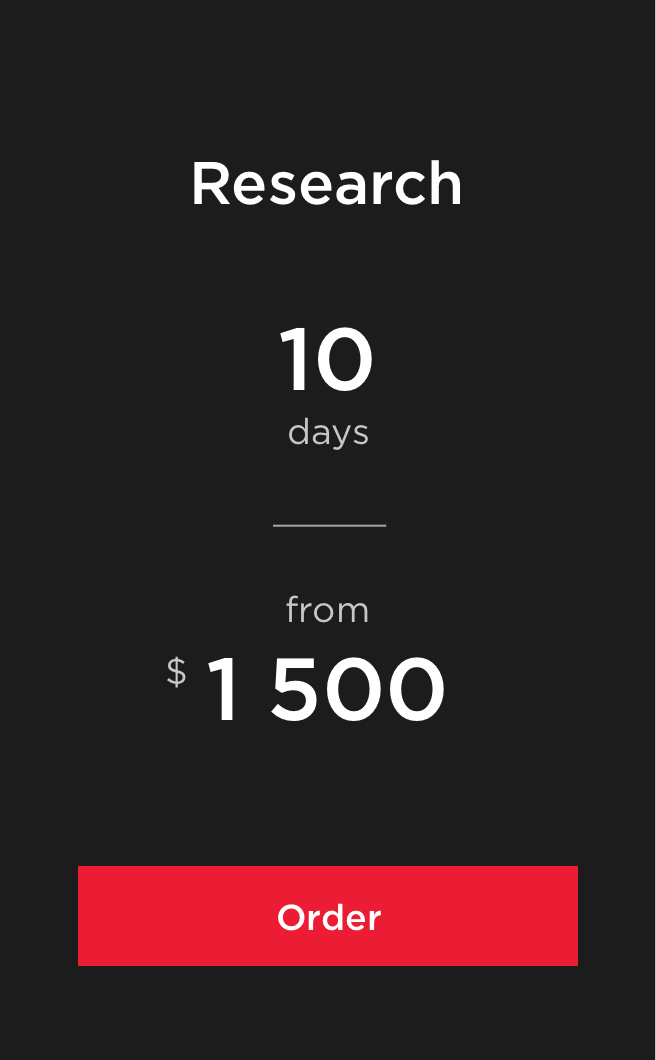Screen dimensions: 656x1060
Task: Tap the red Order button
Action: tap(328, 916)
